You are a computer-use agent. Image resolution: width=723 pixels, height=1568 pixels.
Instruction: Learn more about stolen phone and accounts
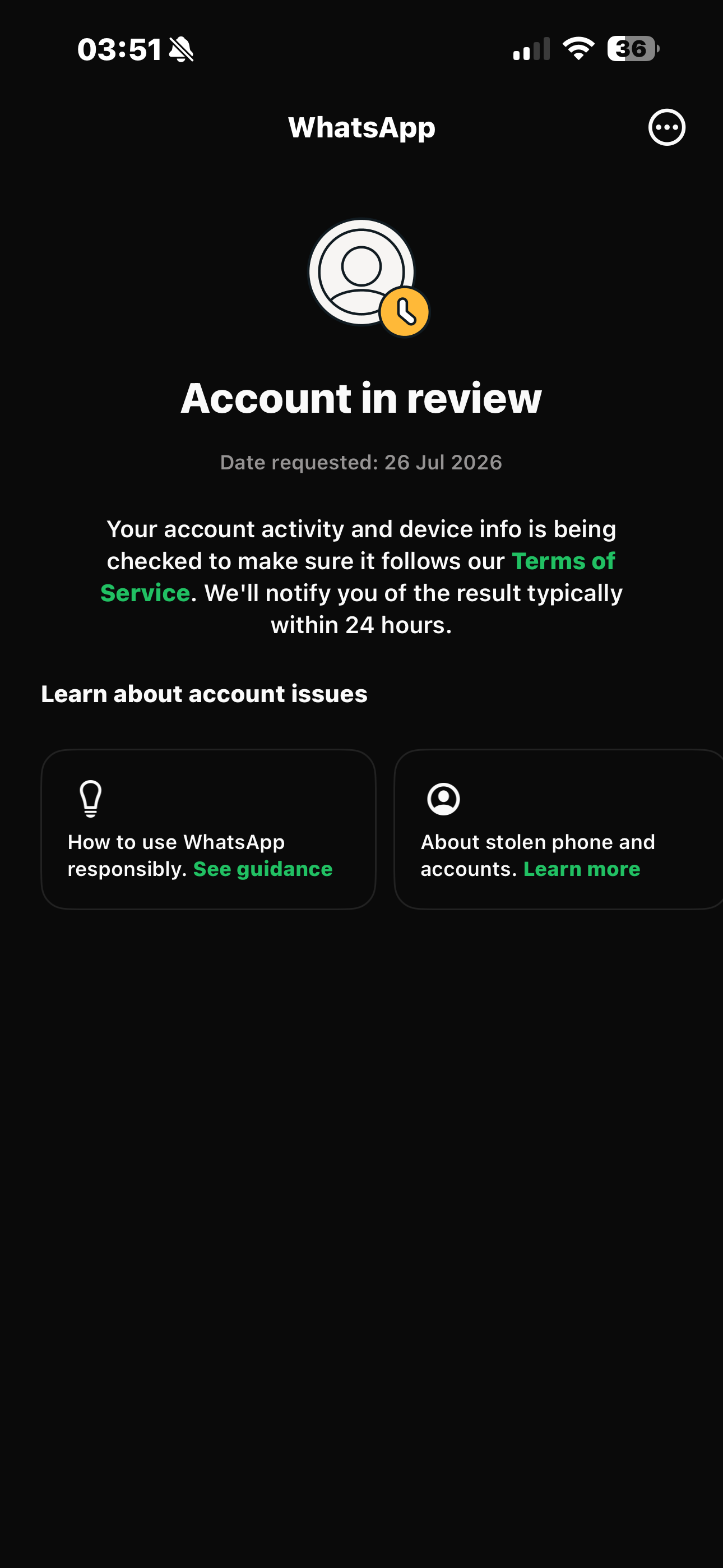tap(581, 869)
